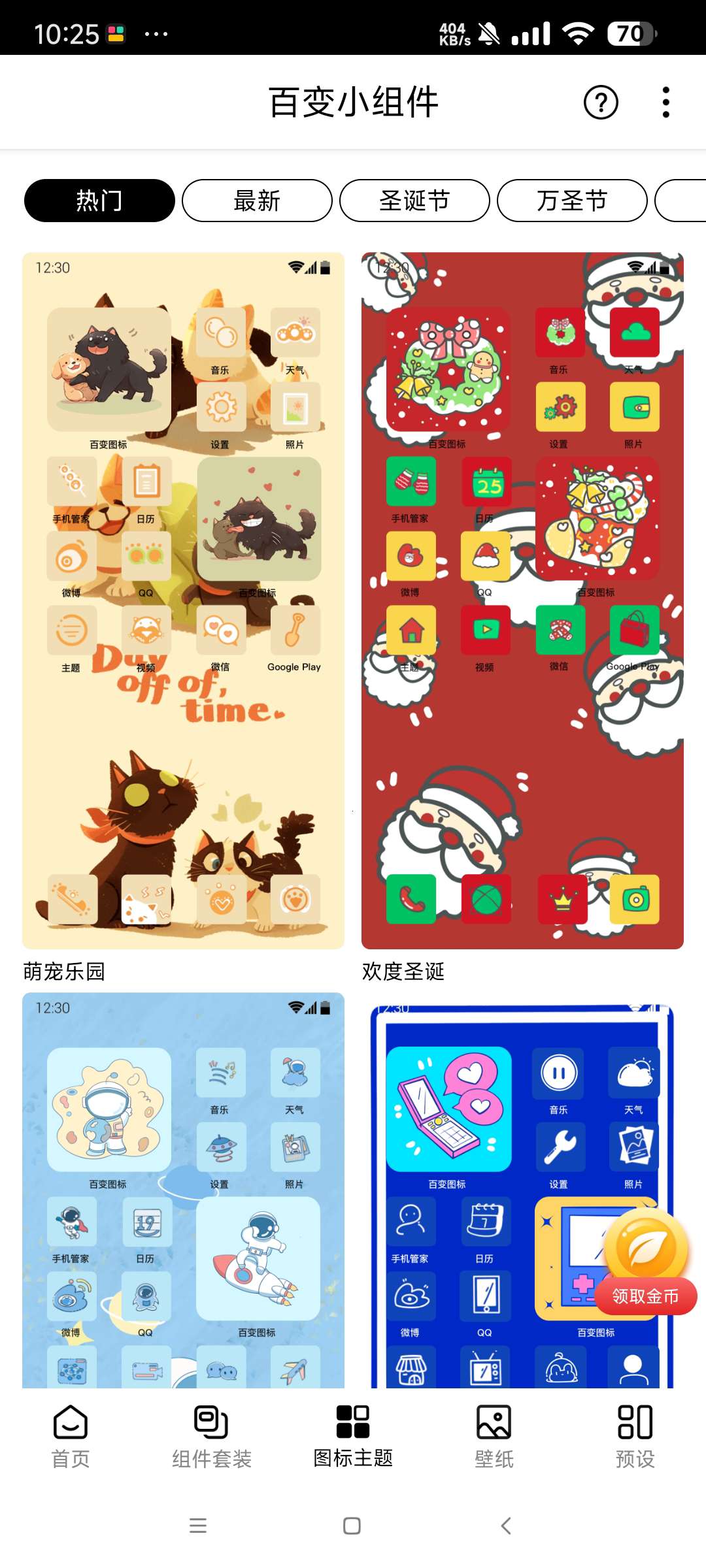Switch to the 壁纸 tab
Screen dimensions: 706x1568
(x=494, y=1436)
